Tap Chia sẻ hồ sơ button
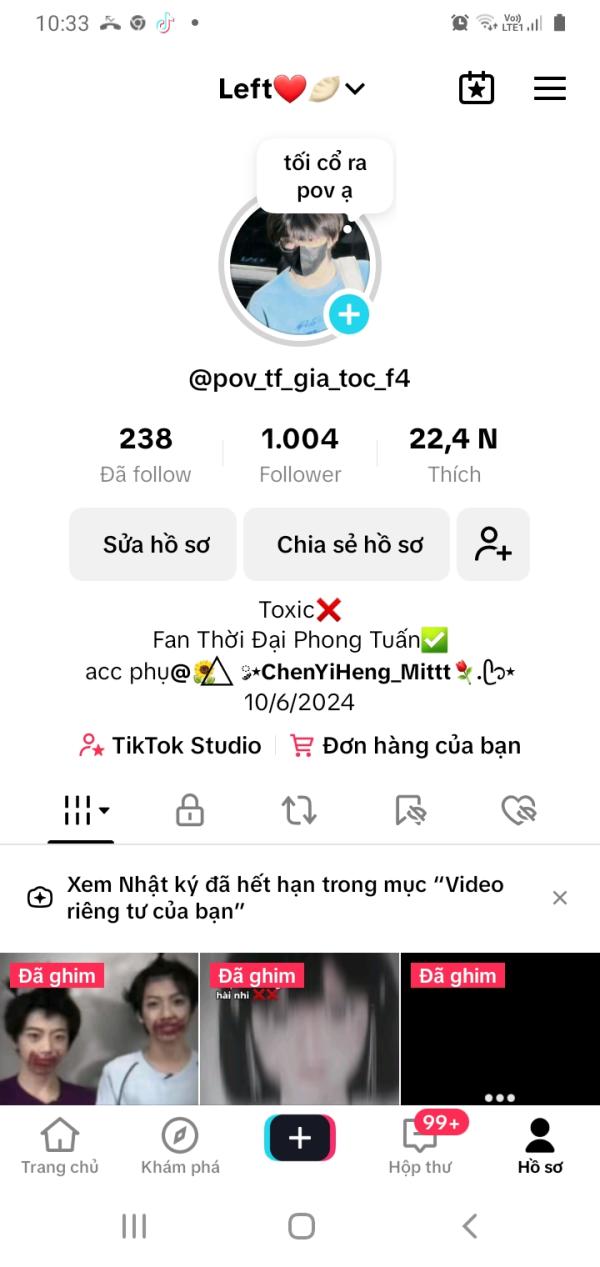Image resolution: width=600 pixels, height=1267 pixels. pos(347,544)
